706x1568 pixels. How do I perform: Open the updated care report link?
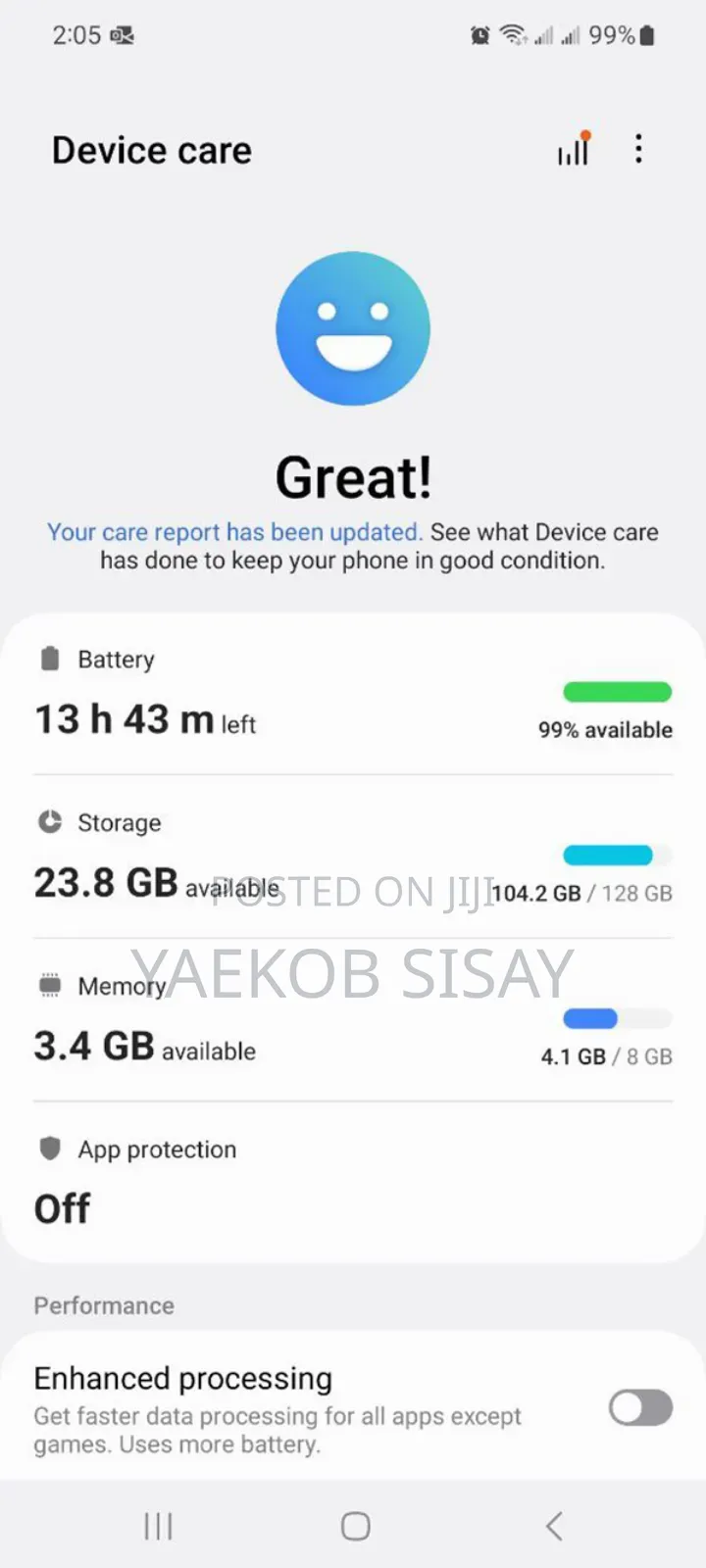[x=234, y=532]
